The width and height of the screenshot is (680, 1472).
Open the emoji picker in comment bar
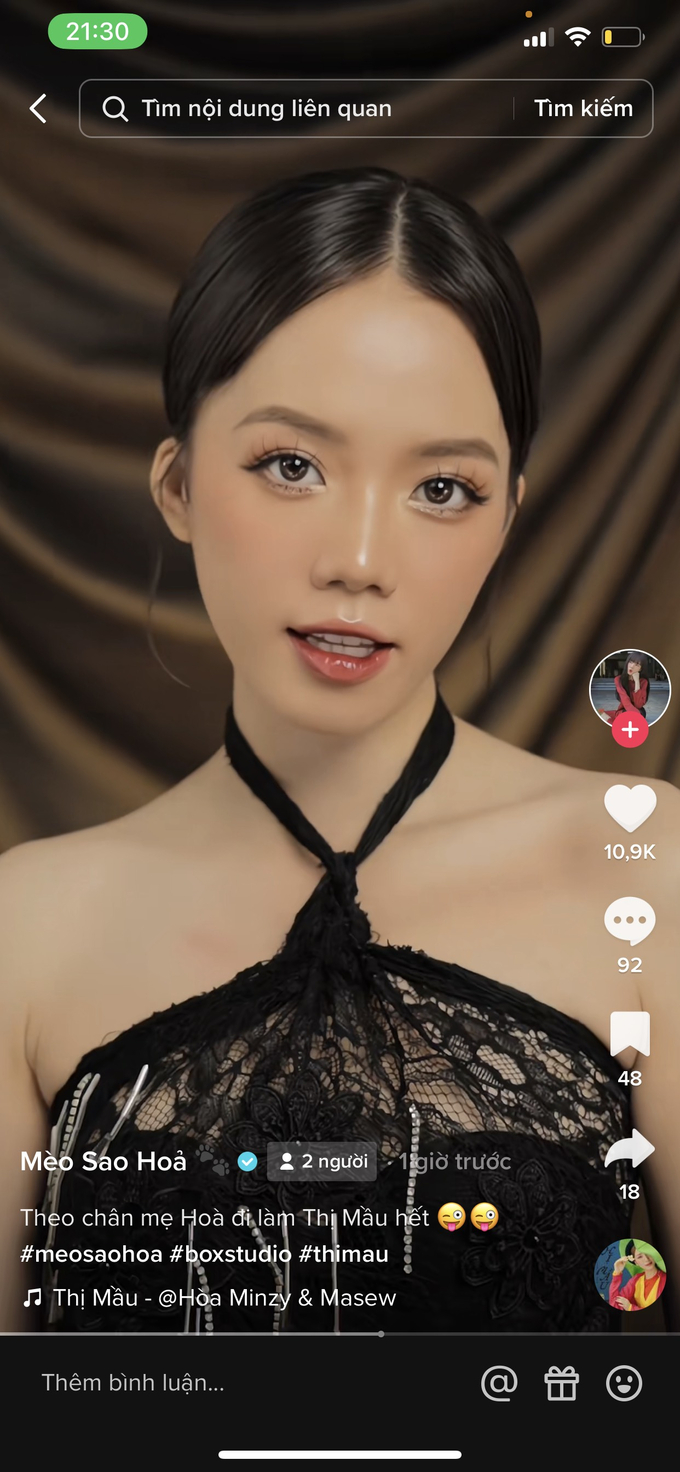pos(624,1383)
